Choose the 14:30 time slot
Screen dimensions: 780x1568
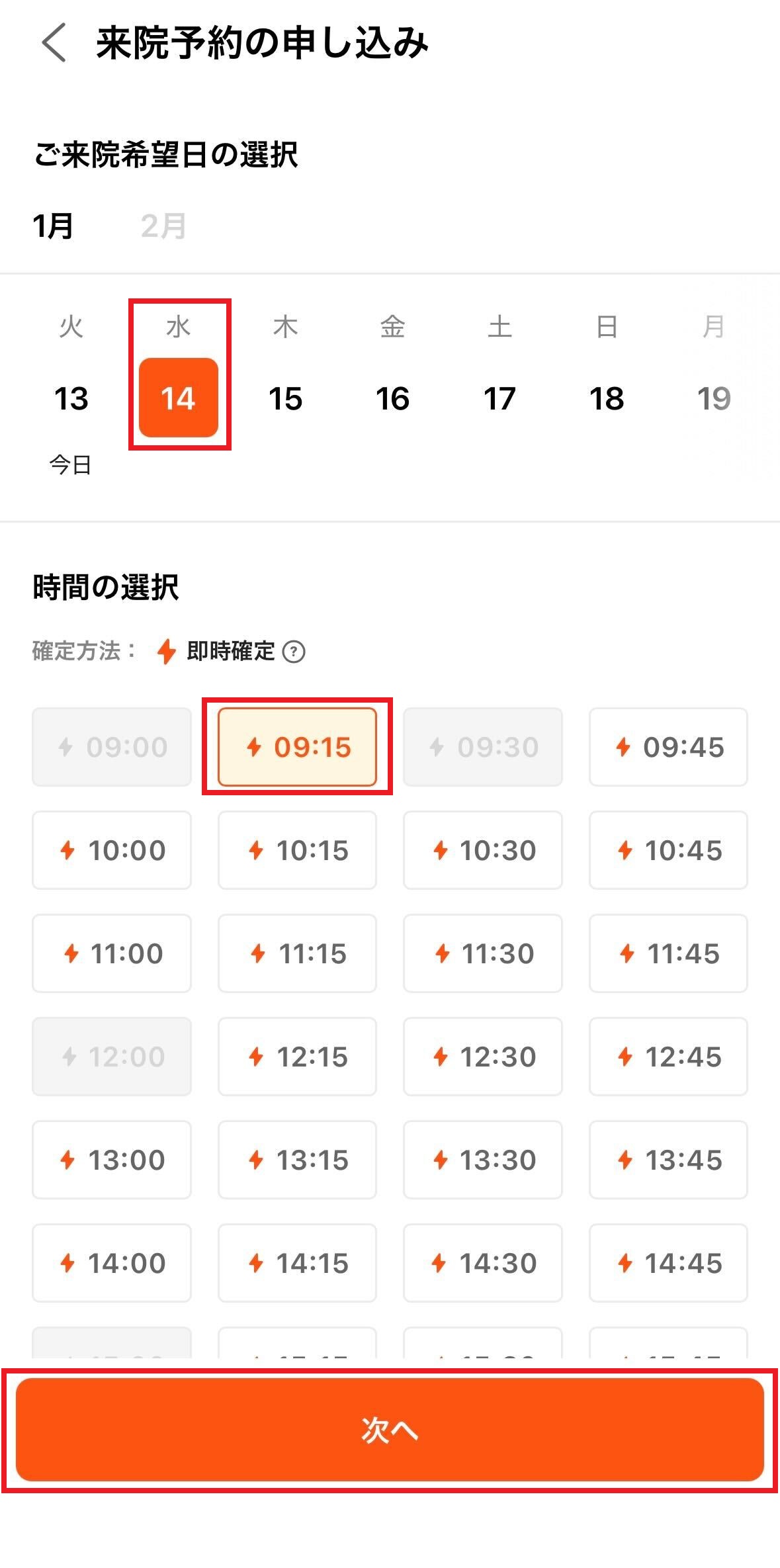click(483, 1263)
